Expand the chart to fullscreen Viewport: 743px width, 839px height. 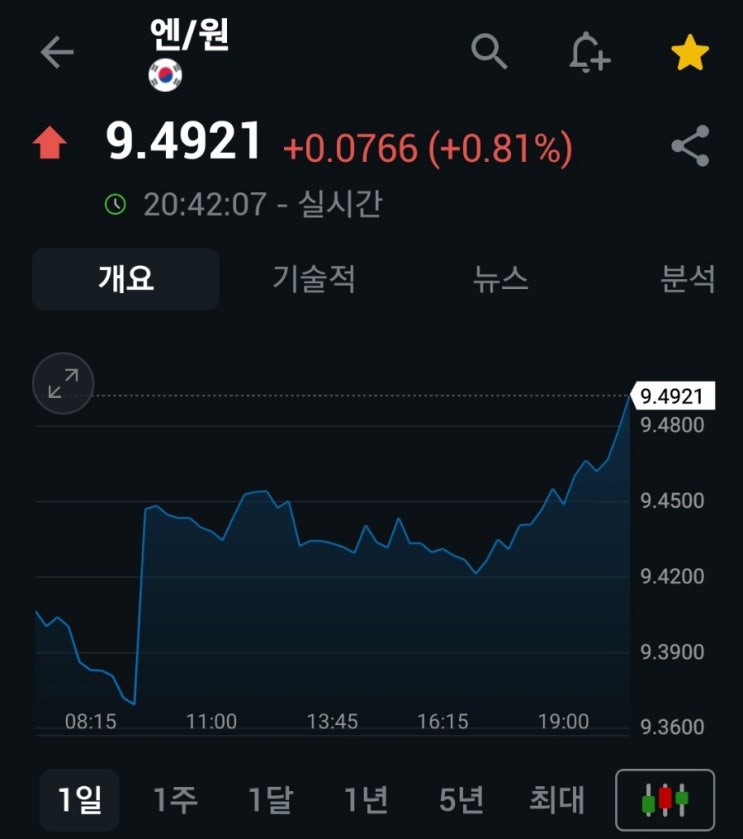point(63,383)
